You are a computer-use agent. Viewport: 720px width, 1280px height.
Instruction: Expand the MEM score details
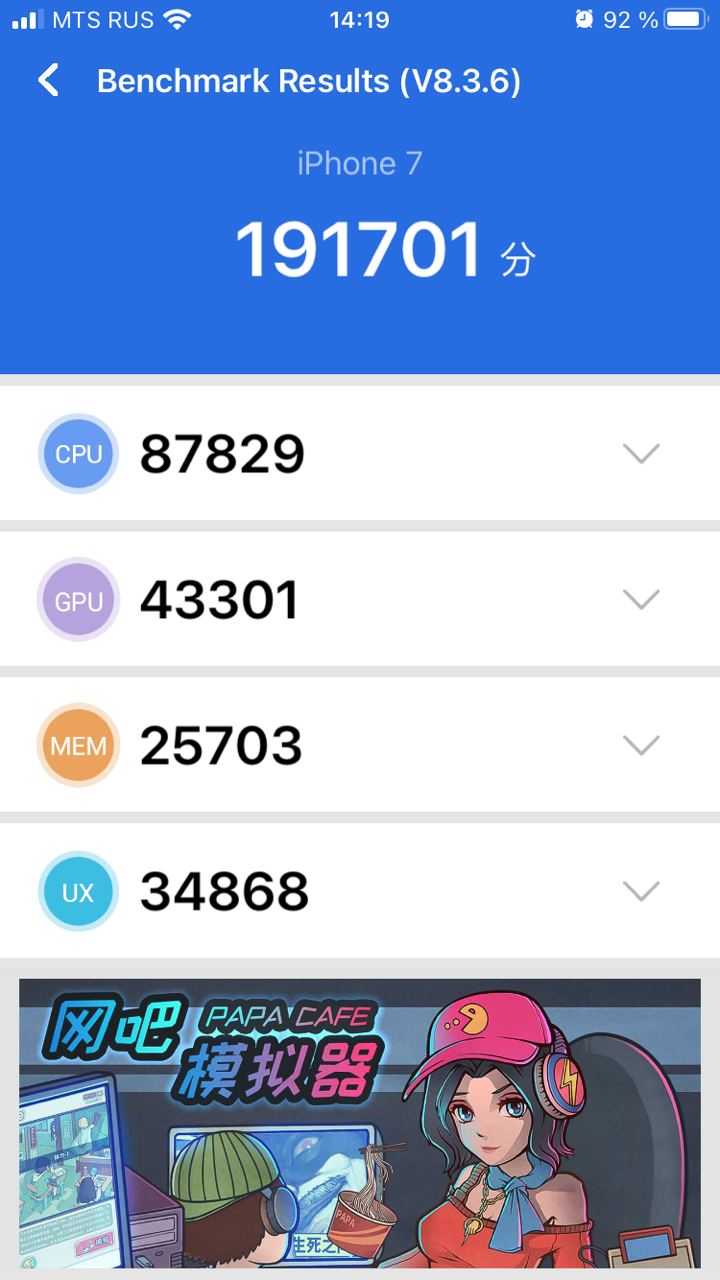click(x=641, y=745)
